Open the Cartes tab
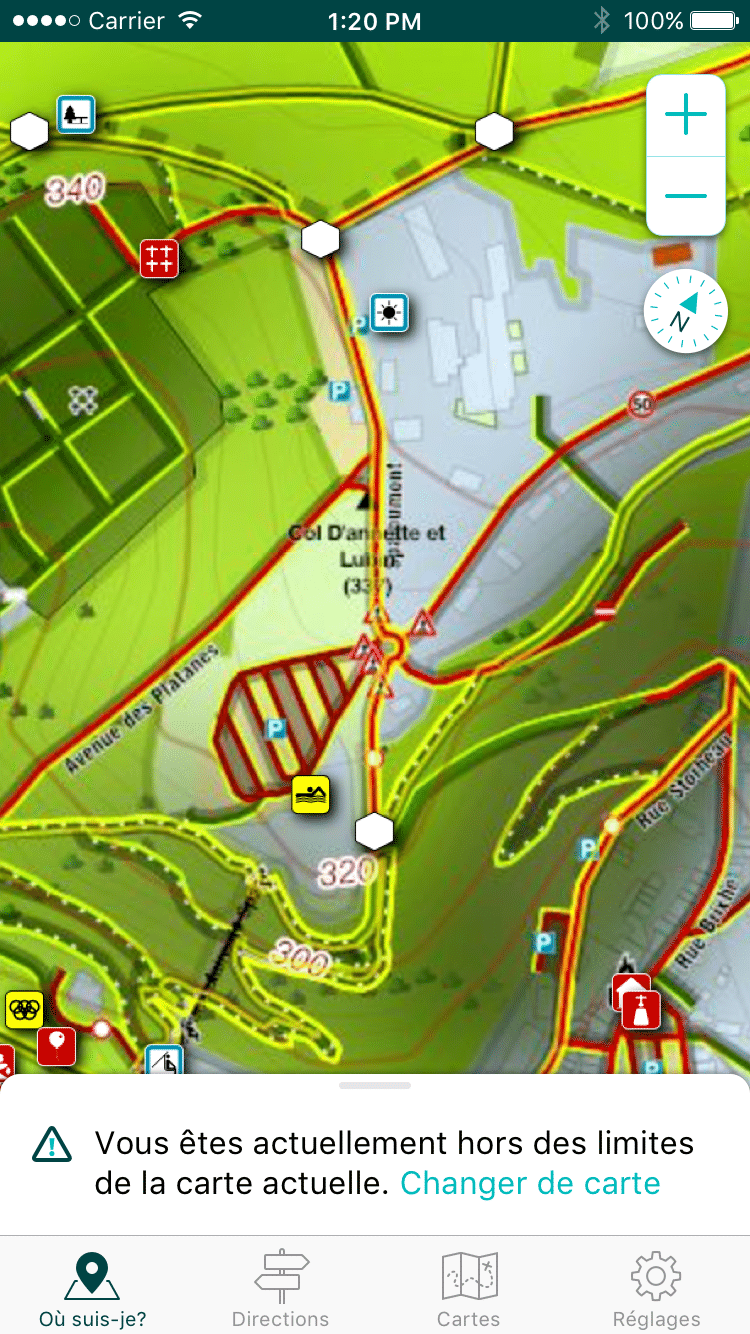 tap(469, 1290)
